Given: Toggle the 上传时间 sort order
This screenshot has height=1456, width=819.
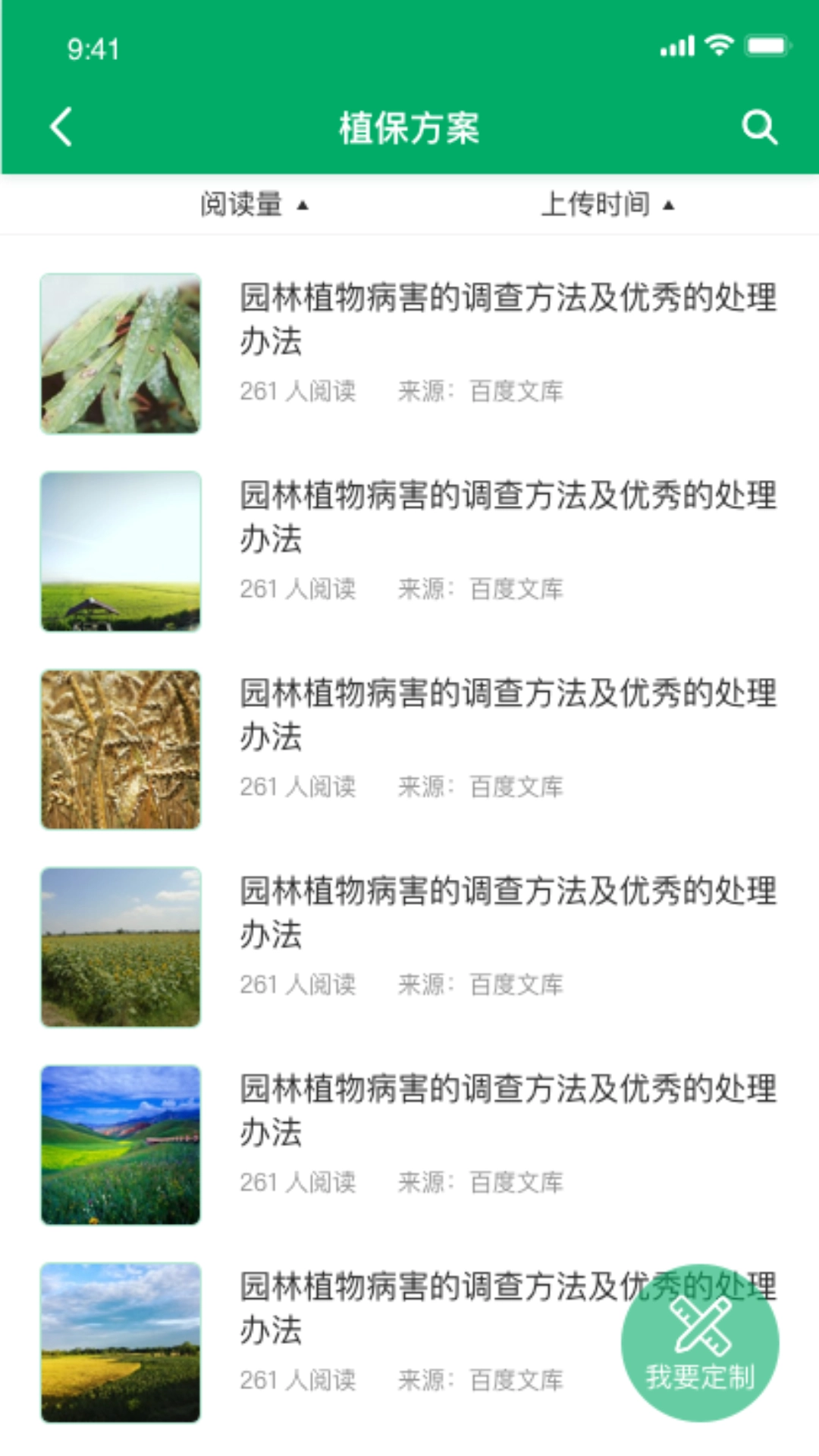Looking at the screenshot, I should point(610,204).
